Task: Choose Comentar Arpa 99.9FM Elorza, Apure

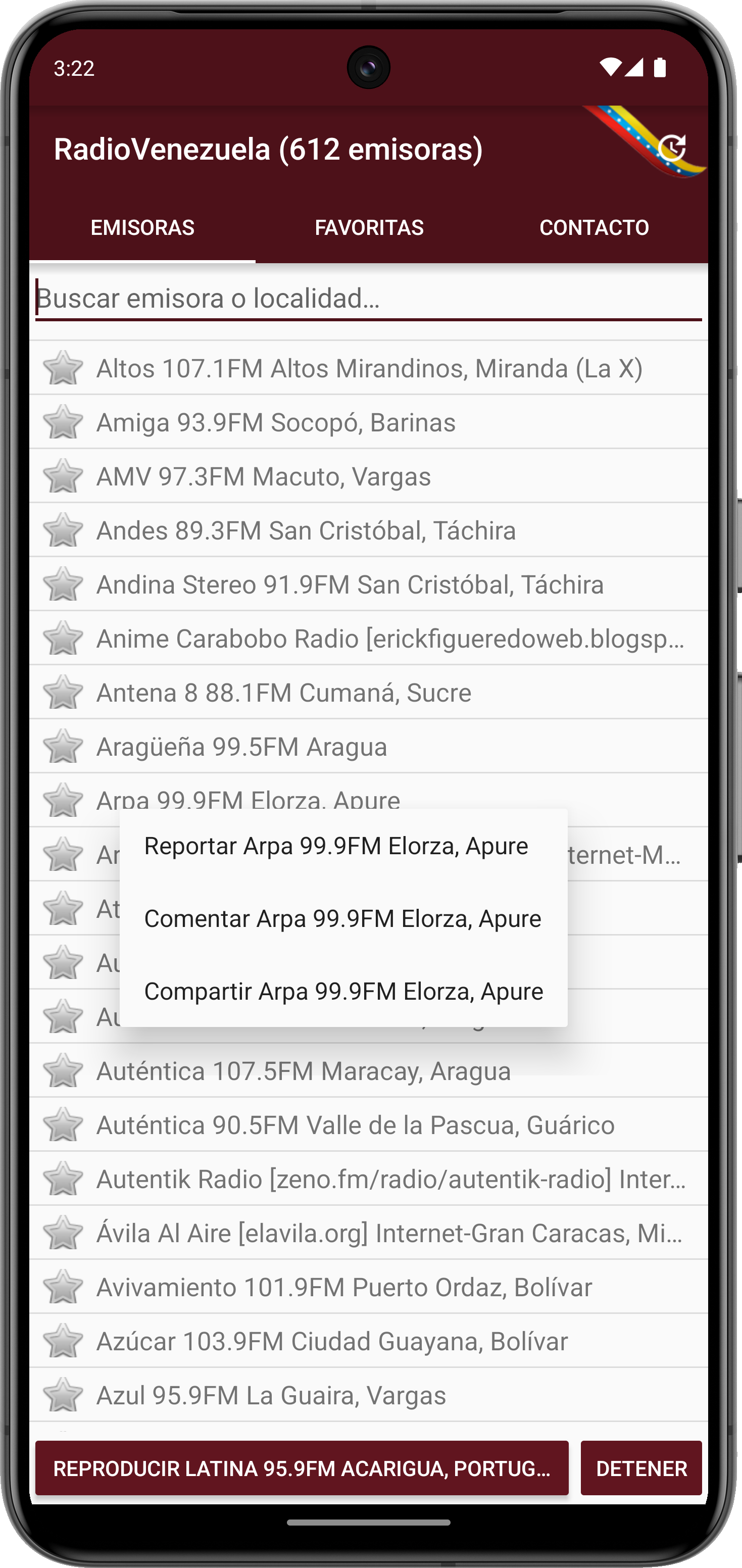Action: click(343, 918)
